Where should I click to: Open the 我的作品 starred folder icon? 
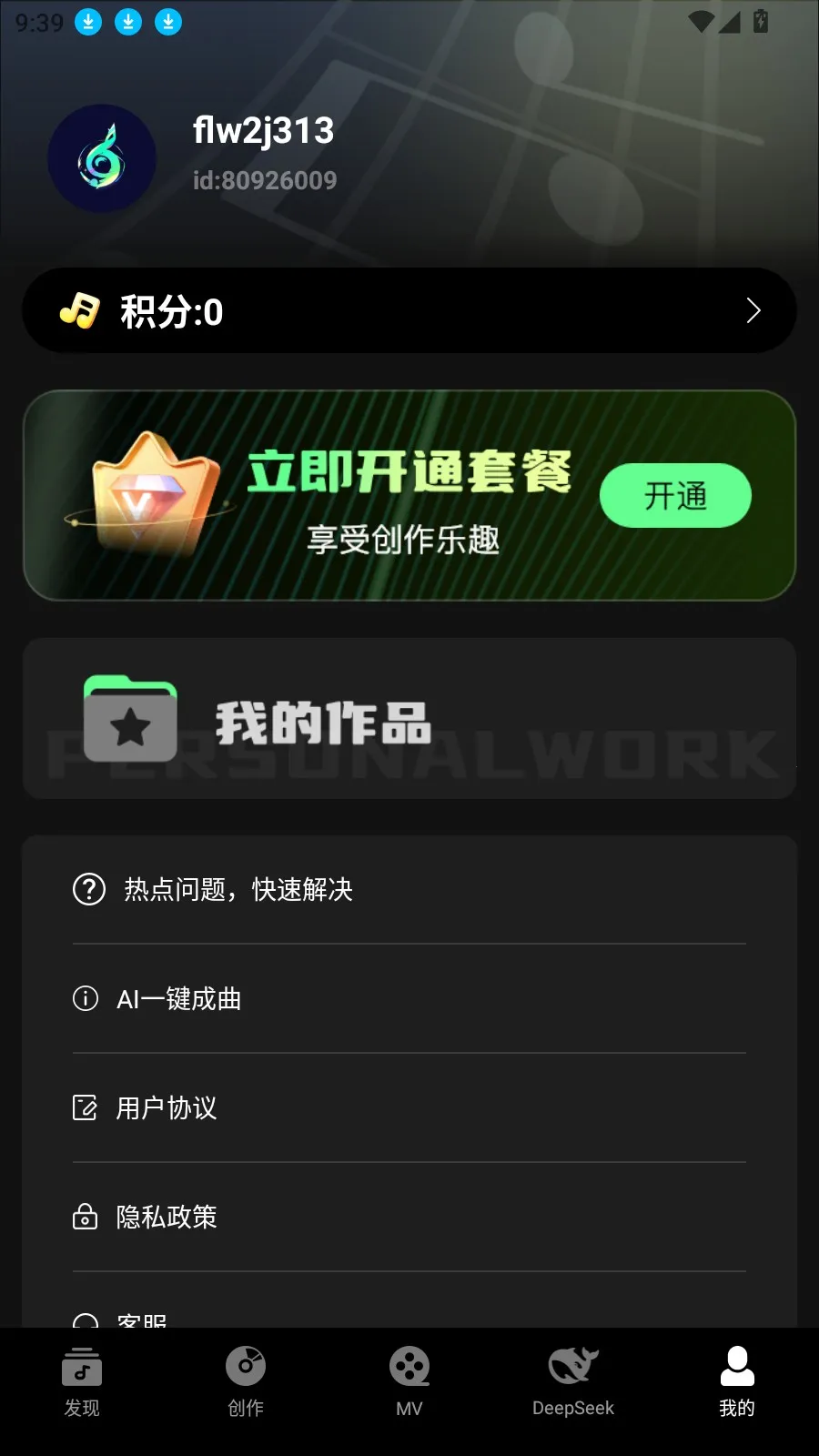click(x=130, y=719)
